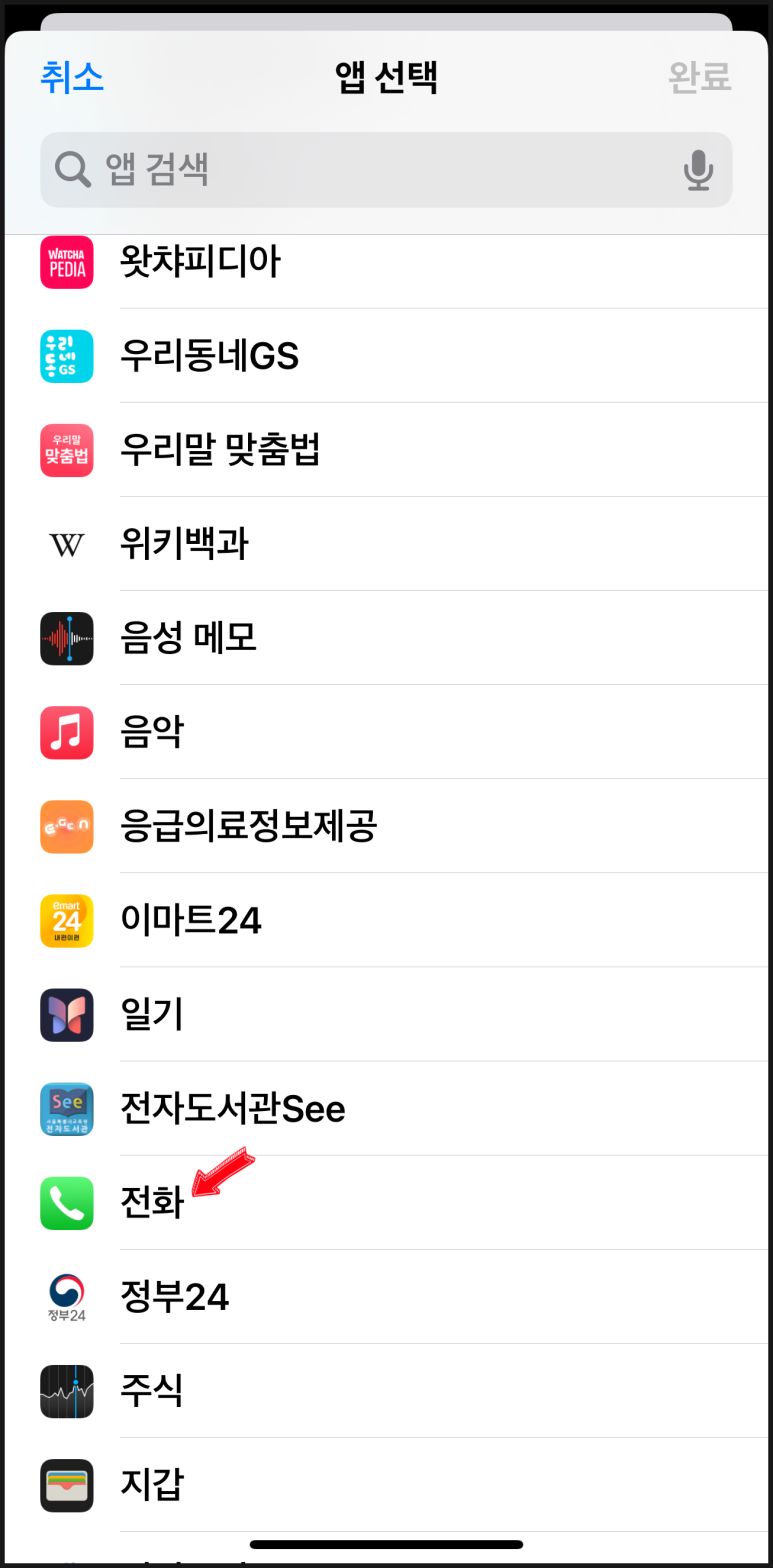Viewport: 773px width, 1568px height.
Task: Select the 이마트24 app
Action: (x=190, y=921)
